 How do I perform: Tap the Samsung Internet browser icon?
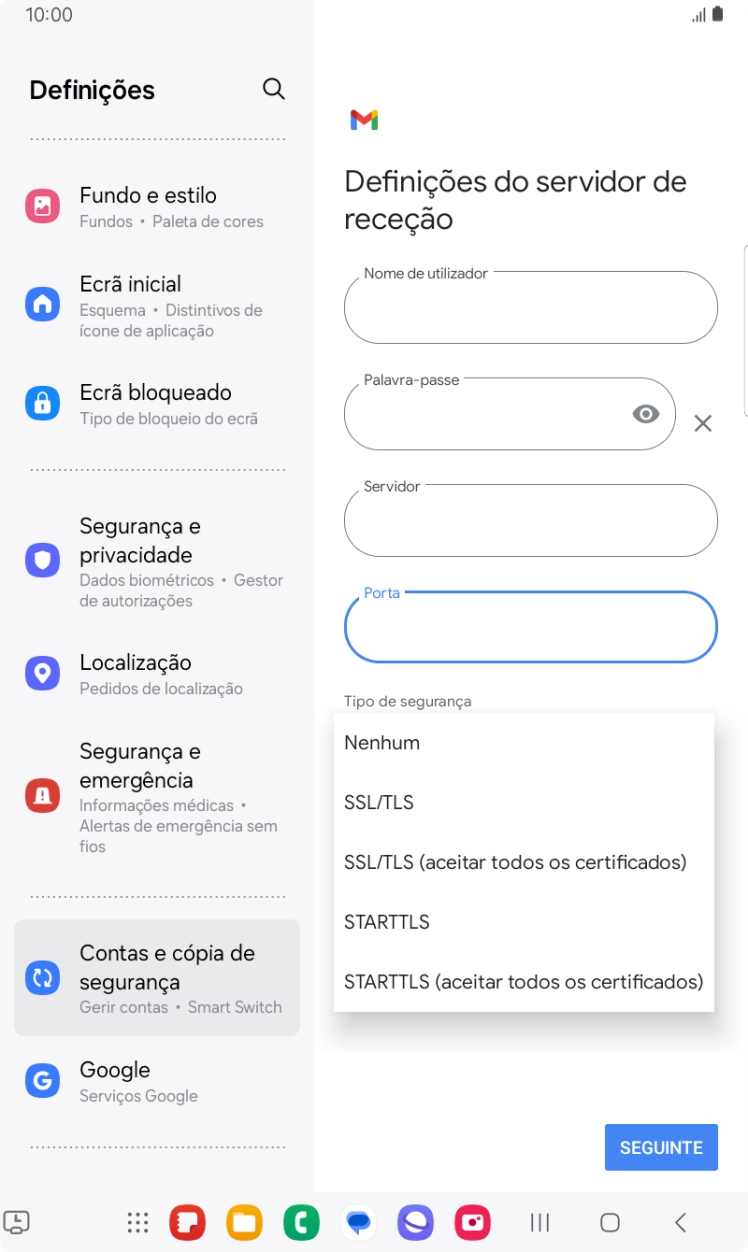click(415, 1222)
